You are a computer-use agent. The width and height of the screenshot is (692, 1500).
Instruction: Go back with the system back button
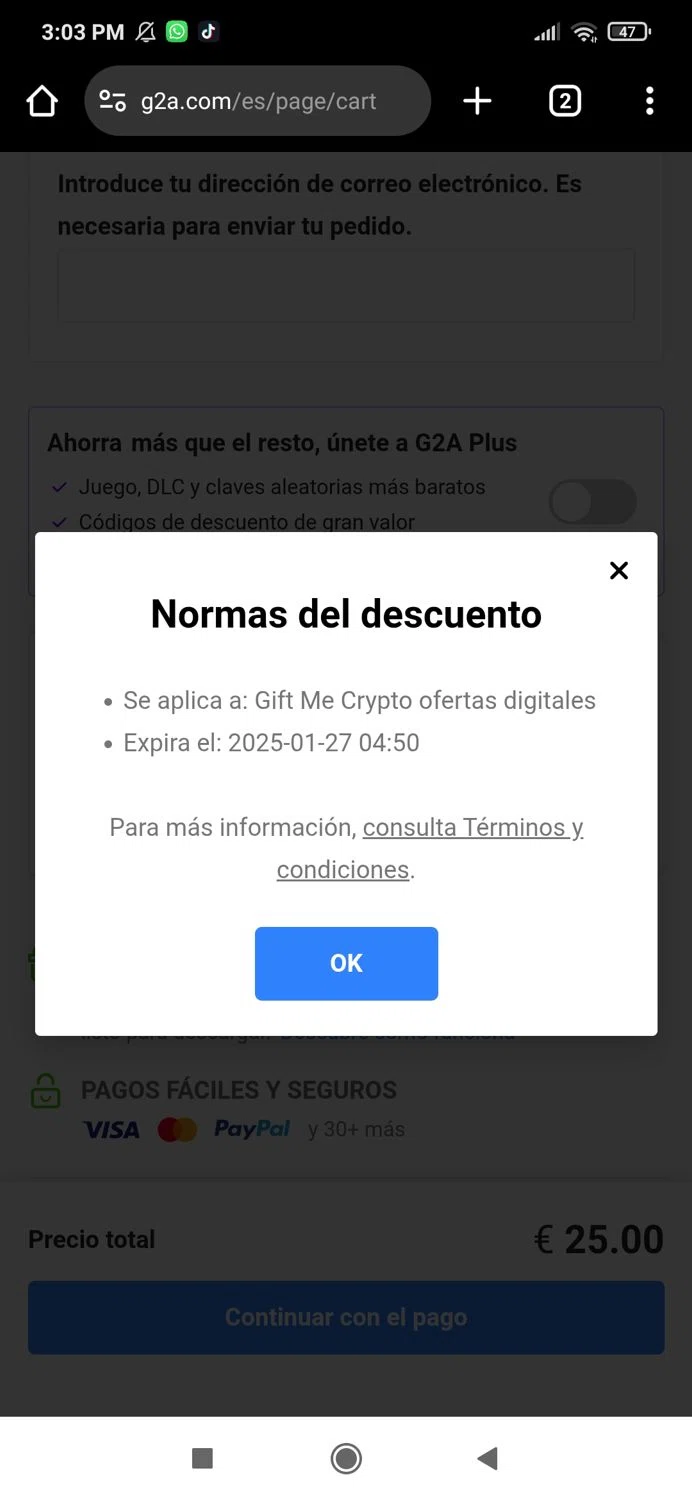tap(488, 1458)
